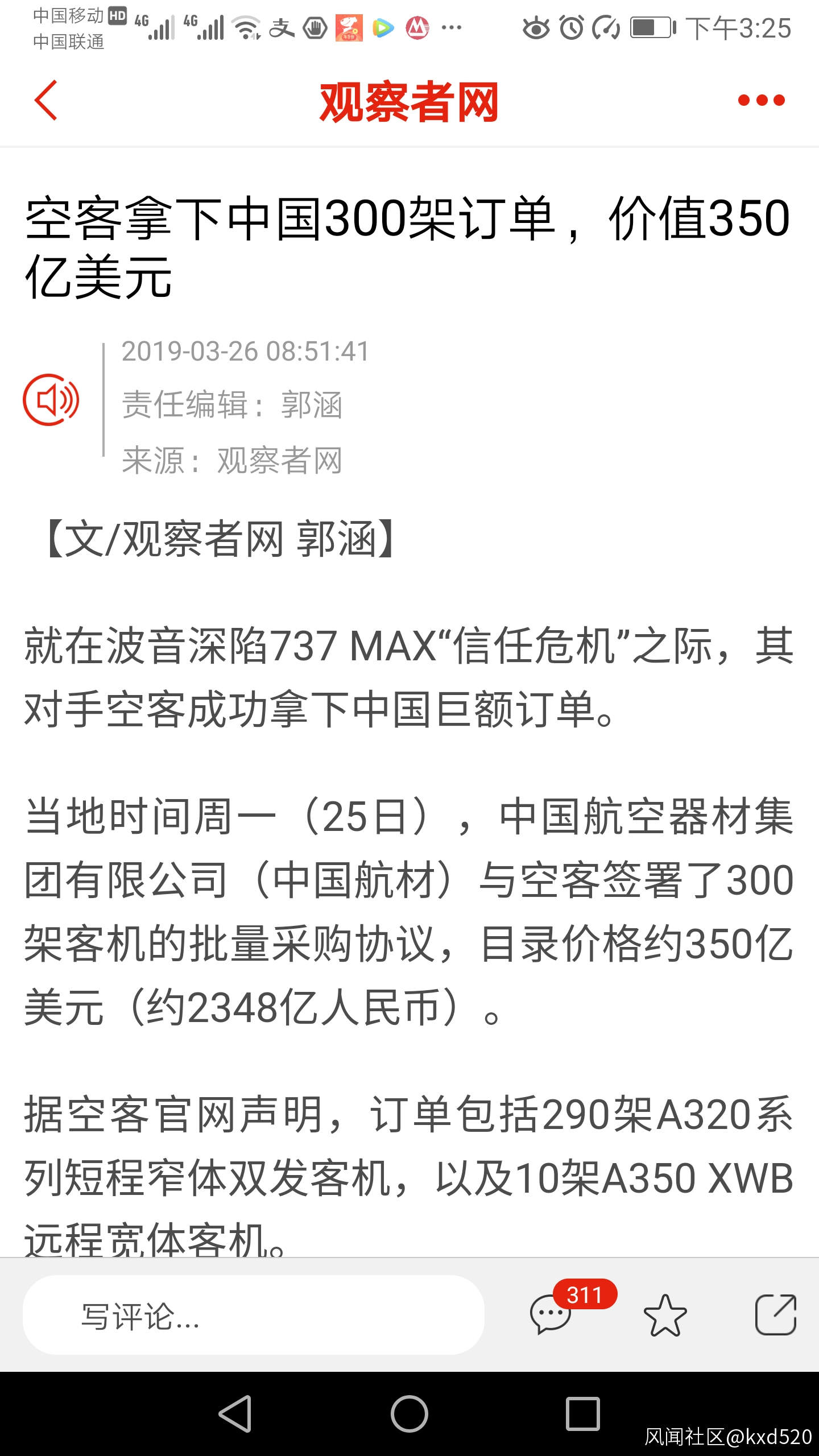Open the system recent apps button
The image size is (819, 1456).
click(x=583, y=1413)
